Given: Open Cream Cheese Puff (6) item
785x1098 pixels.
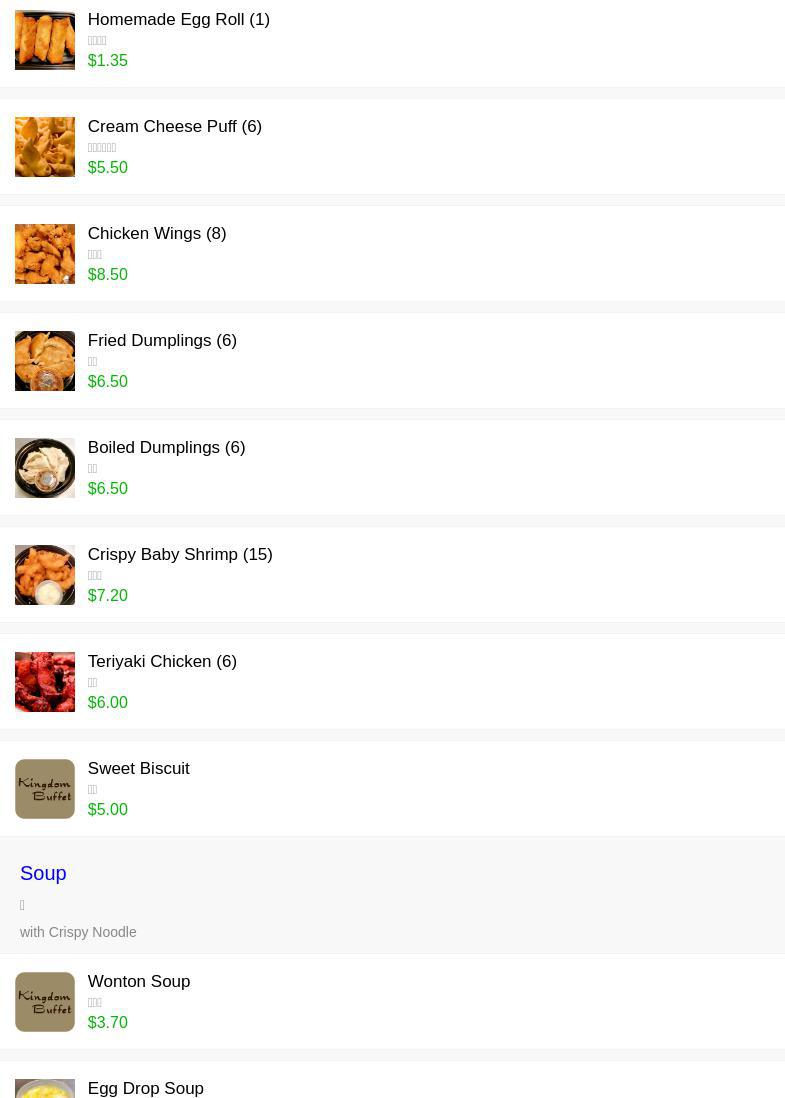Looking at the screenshot, I should (x=174, y=127).
